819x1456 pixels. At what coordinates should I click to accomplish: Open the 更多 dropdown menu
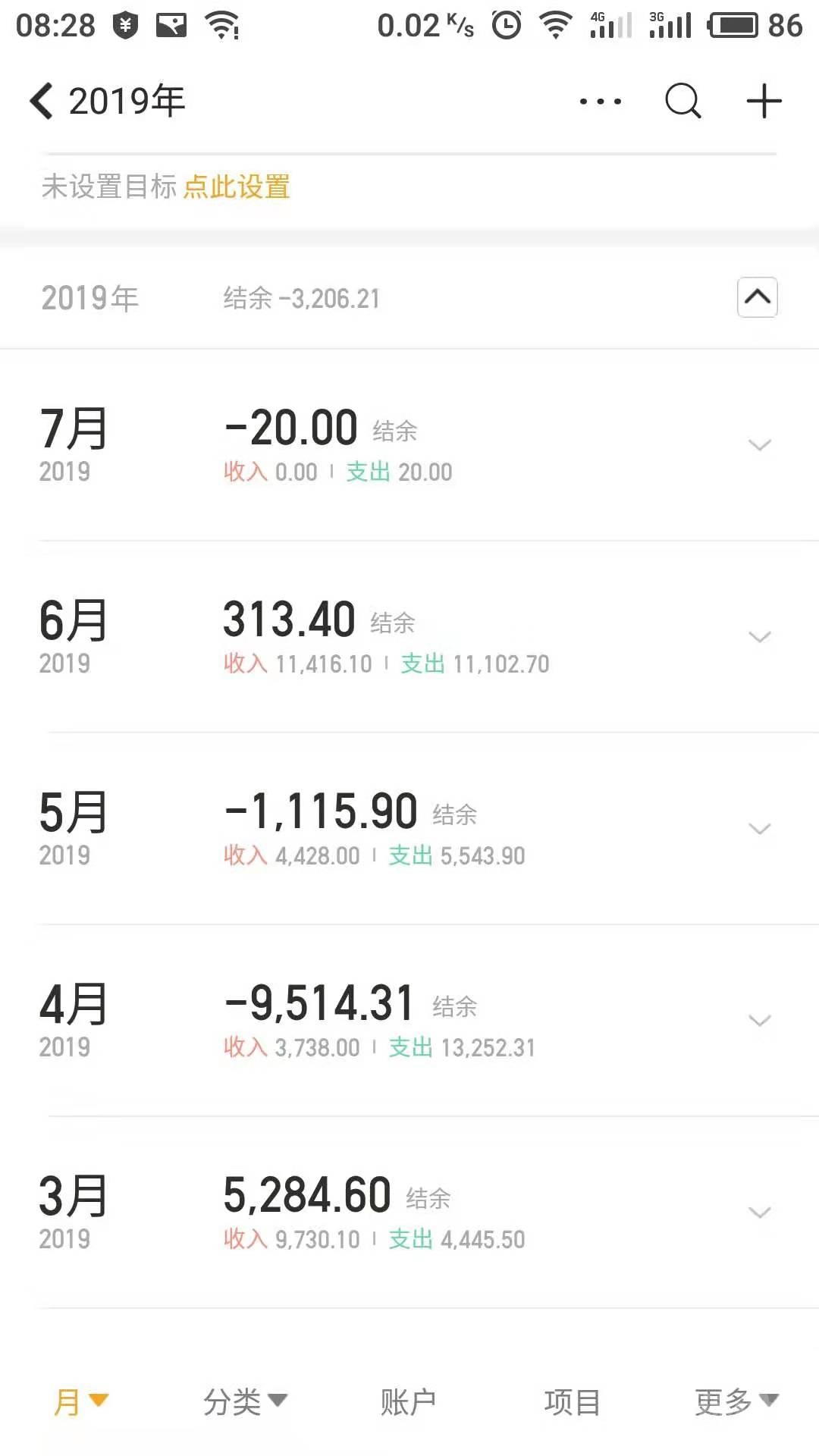click(736, 1401)
